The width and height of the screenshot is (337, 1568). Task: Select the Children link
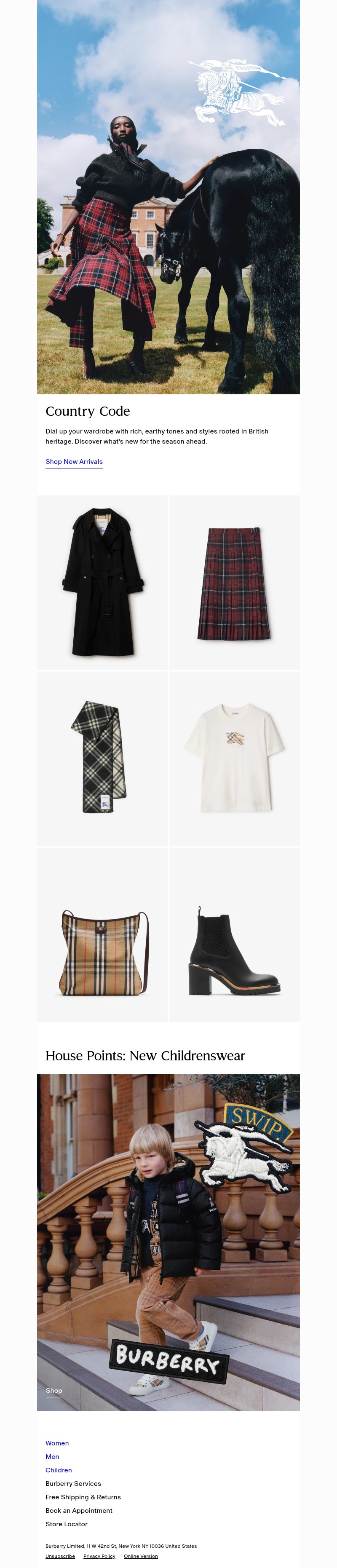click(59, 1470)
